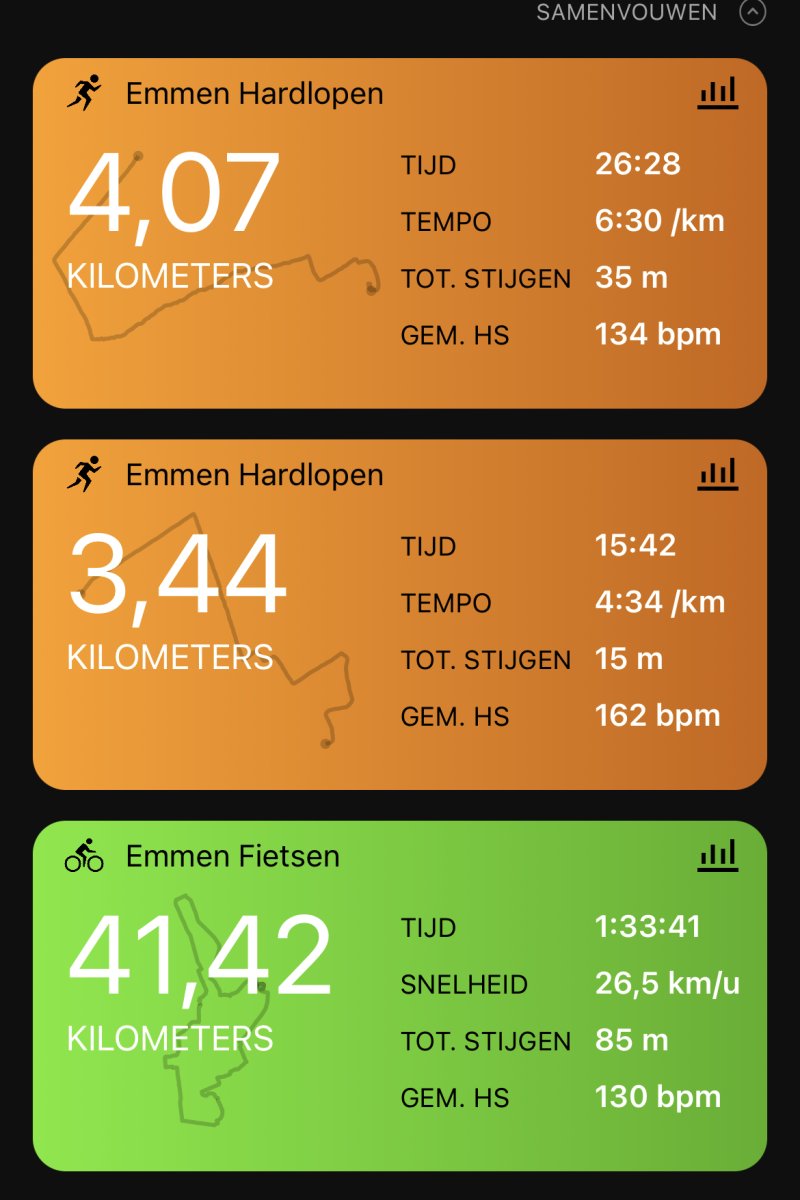Show stats chart for the 4,07 km run
Screen dimensions: 800x1200
pyautogui.click(x=717, y=93)
